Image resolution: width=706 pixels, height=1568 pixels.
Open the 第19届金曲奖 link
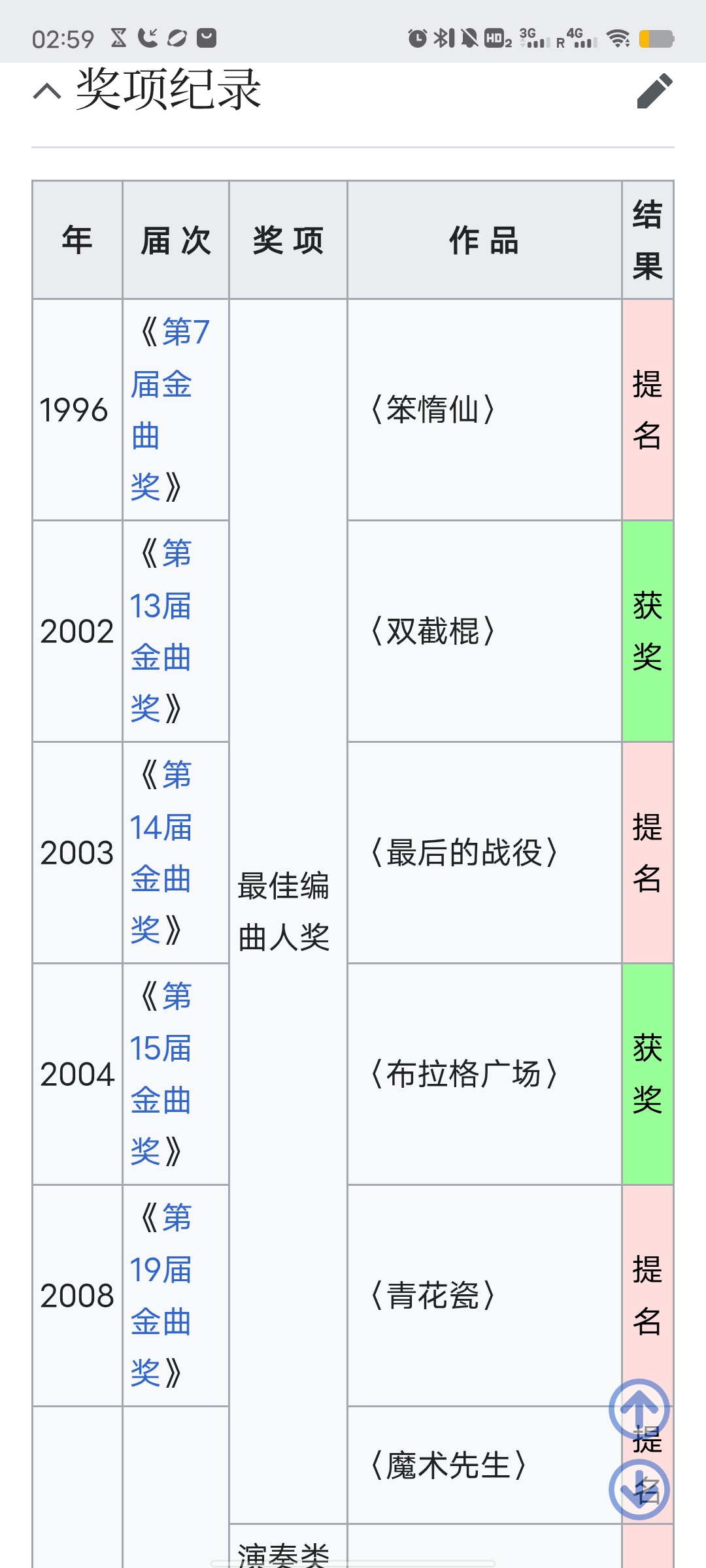point(161,1296)
